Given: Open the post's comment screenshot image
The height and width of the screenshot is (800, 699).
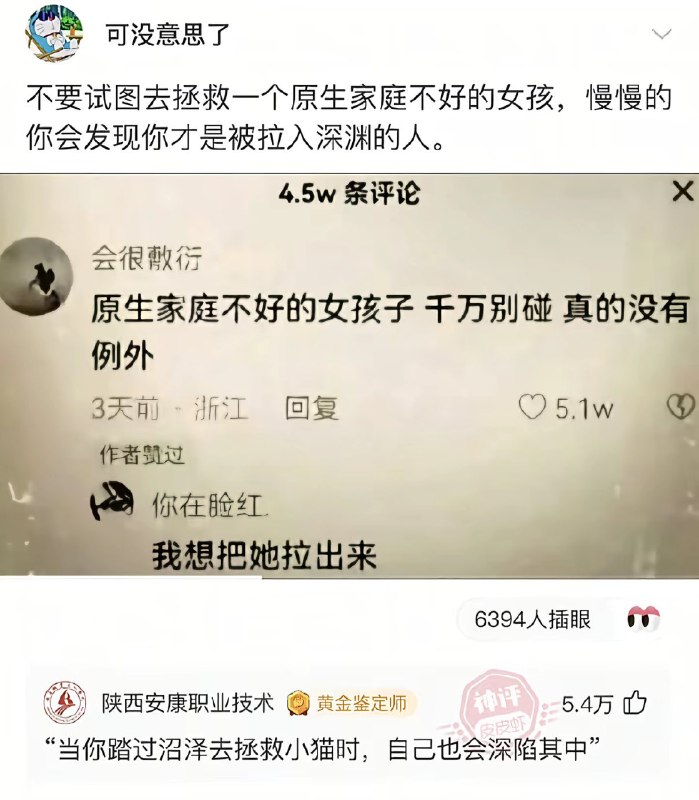Looking at the screenshot, I should pos(349,375).
